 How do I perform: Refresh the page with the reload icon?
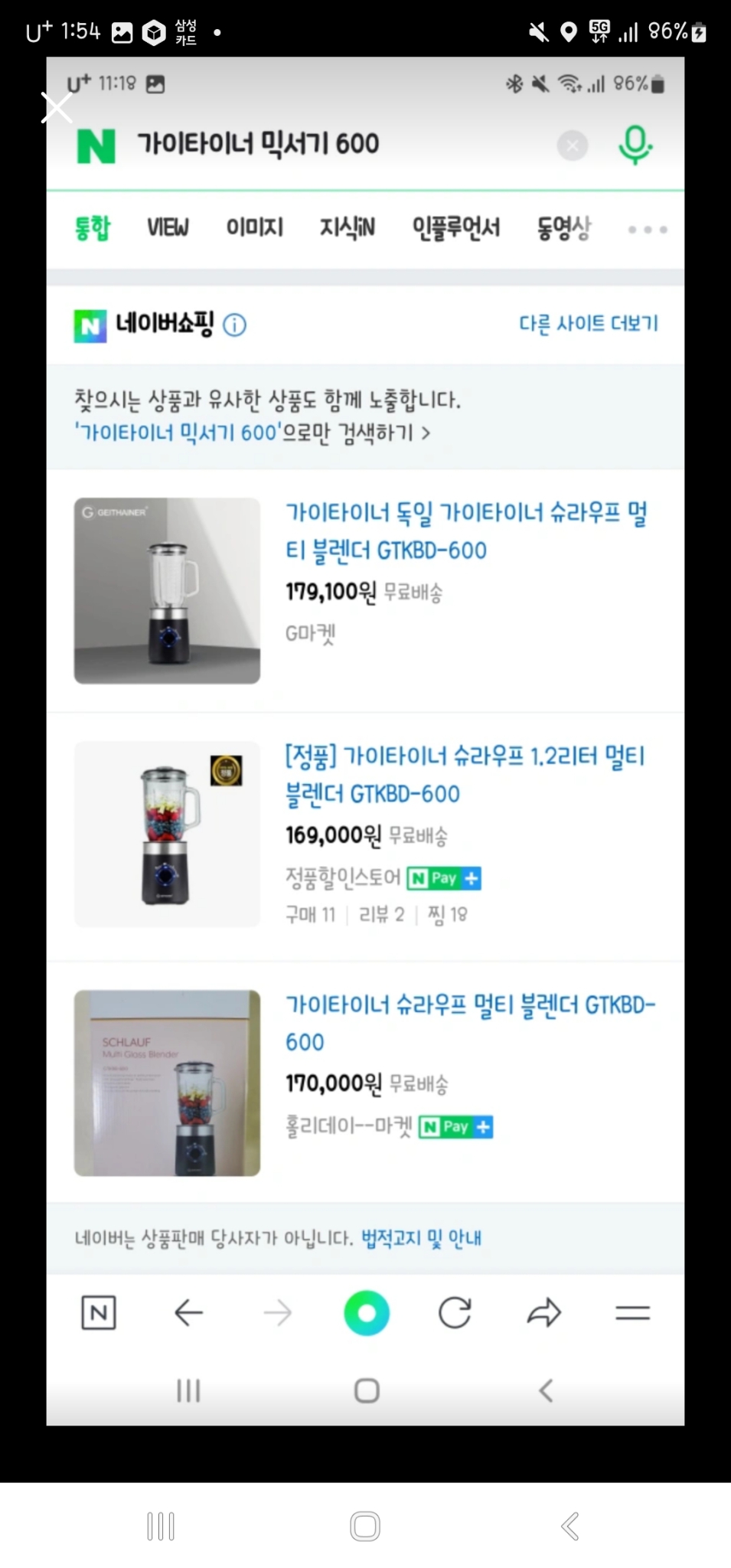(455, 1313)
